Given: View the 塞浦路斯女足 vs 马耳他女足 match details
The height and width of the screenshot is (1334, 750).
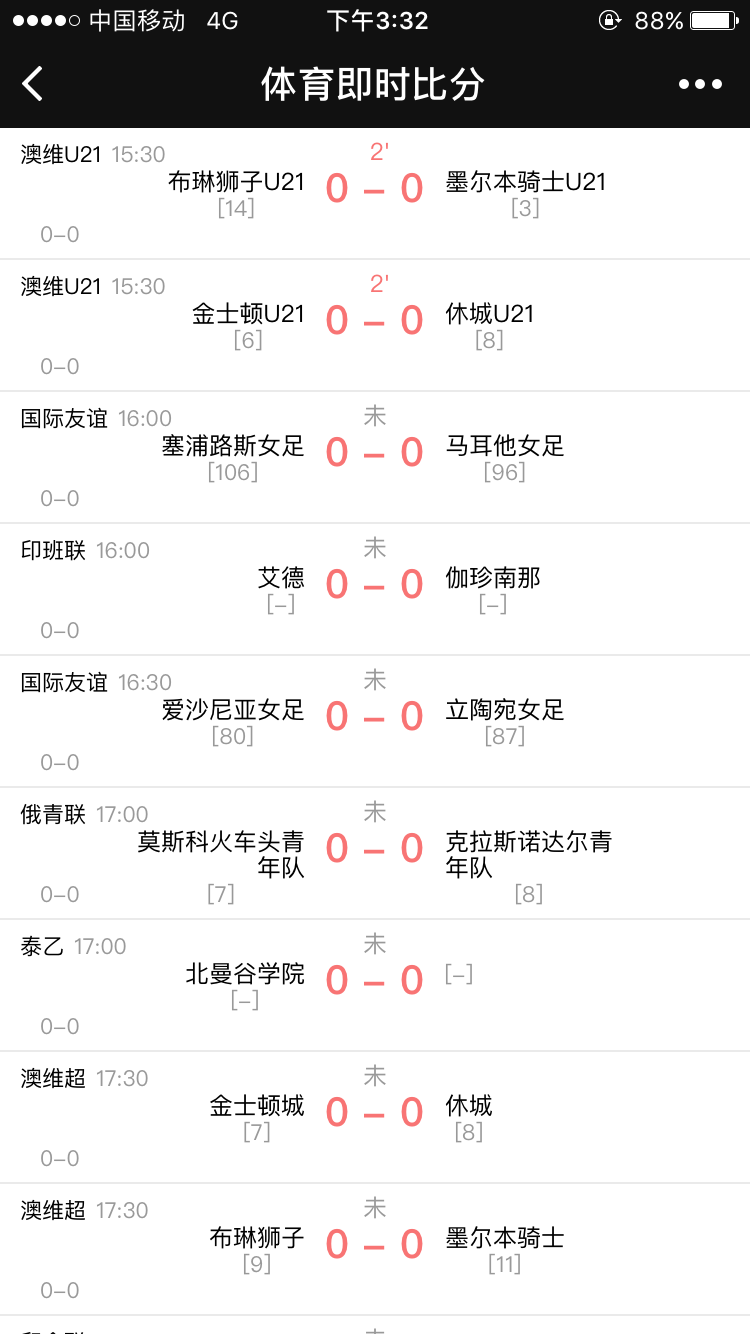Looking at the screenshot, I should (374, 458).
